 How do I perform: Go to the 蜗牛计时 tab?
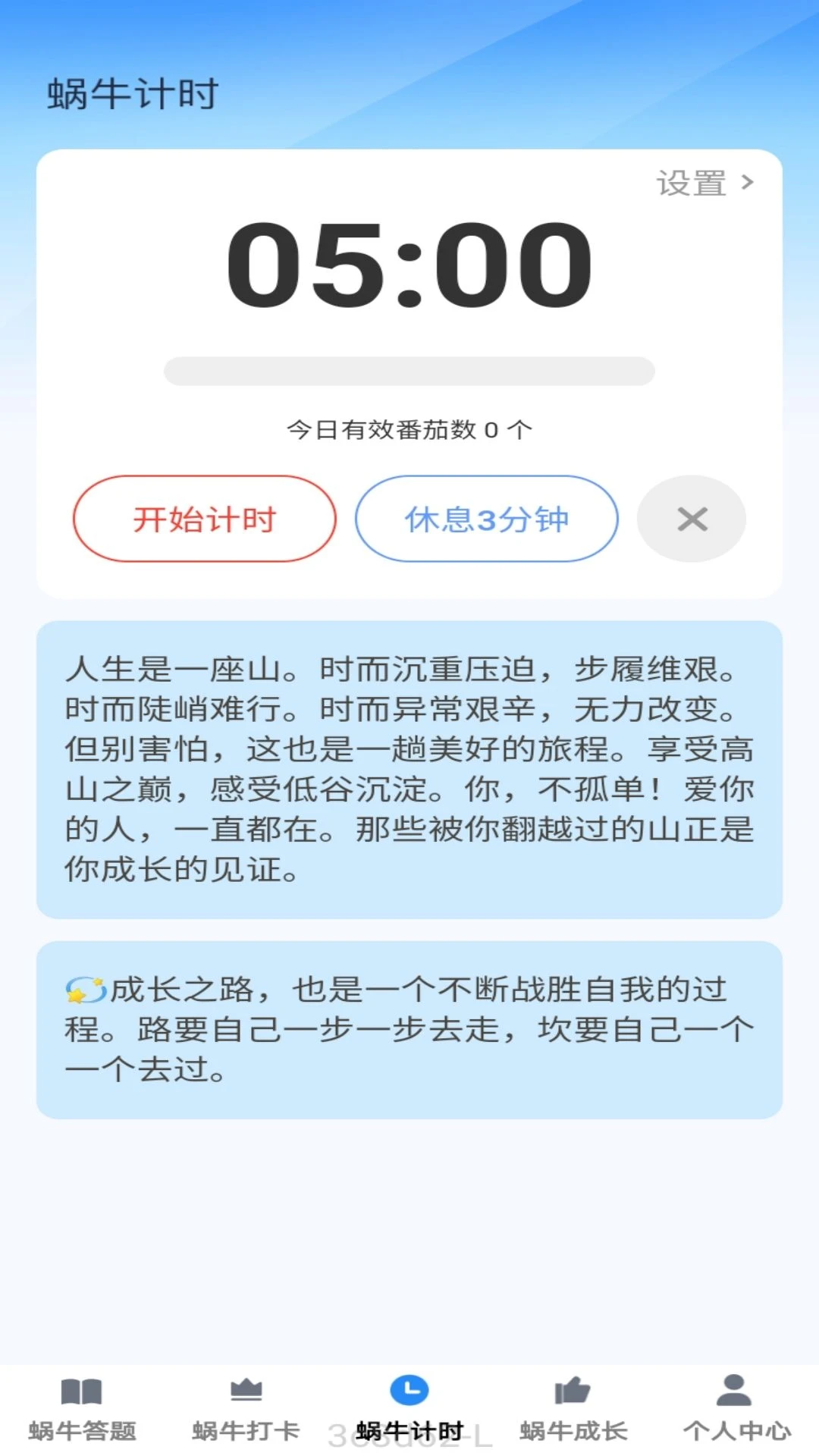(x=409, y=1410)
